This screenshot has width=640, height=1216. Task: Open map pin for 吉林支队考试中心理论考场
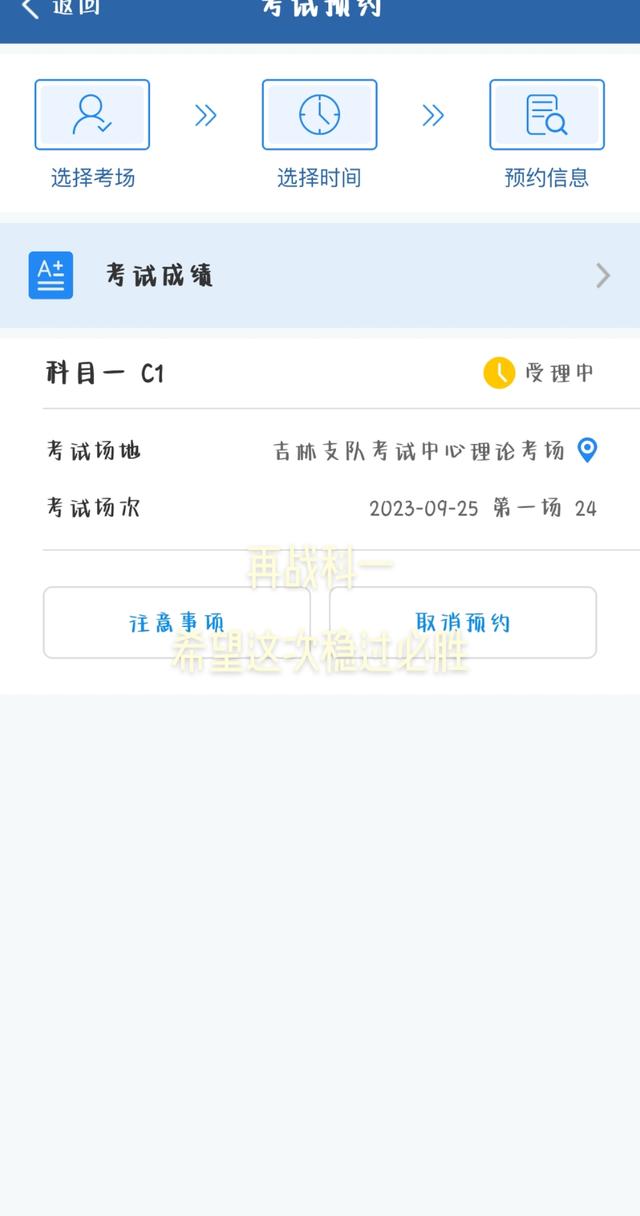click(x=588, y=450)
